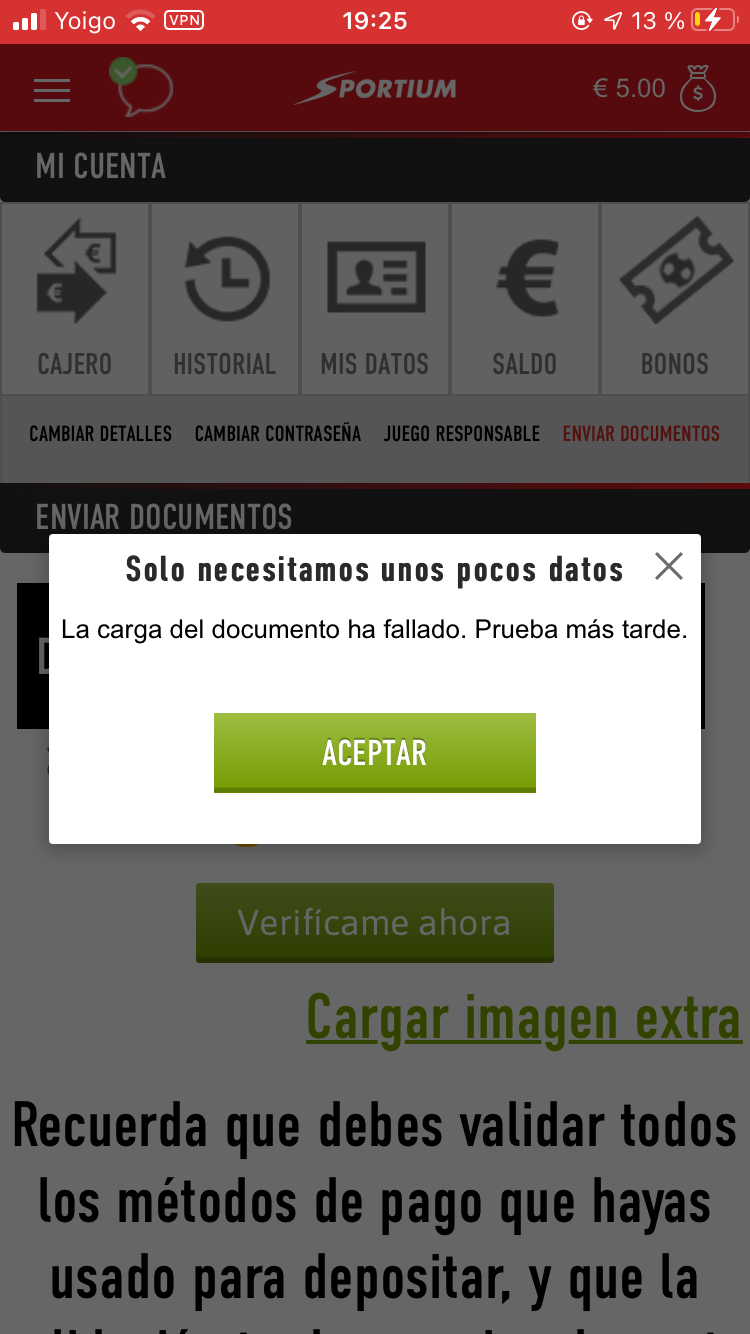Open the Bonos section

(x=675, y=299)
